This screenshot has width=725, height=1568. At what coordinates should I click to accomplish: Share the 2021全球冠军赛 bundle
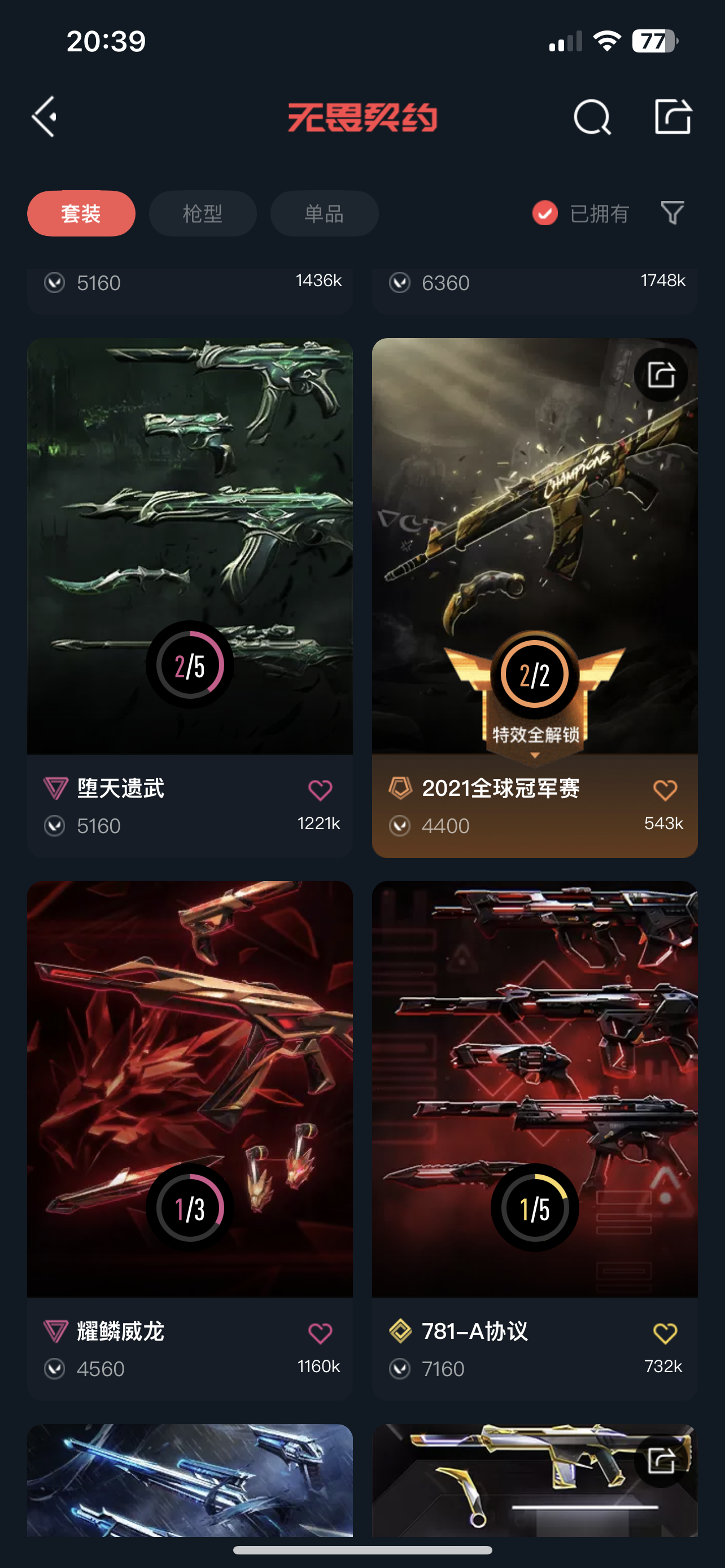click(661, 375)
